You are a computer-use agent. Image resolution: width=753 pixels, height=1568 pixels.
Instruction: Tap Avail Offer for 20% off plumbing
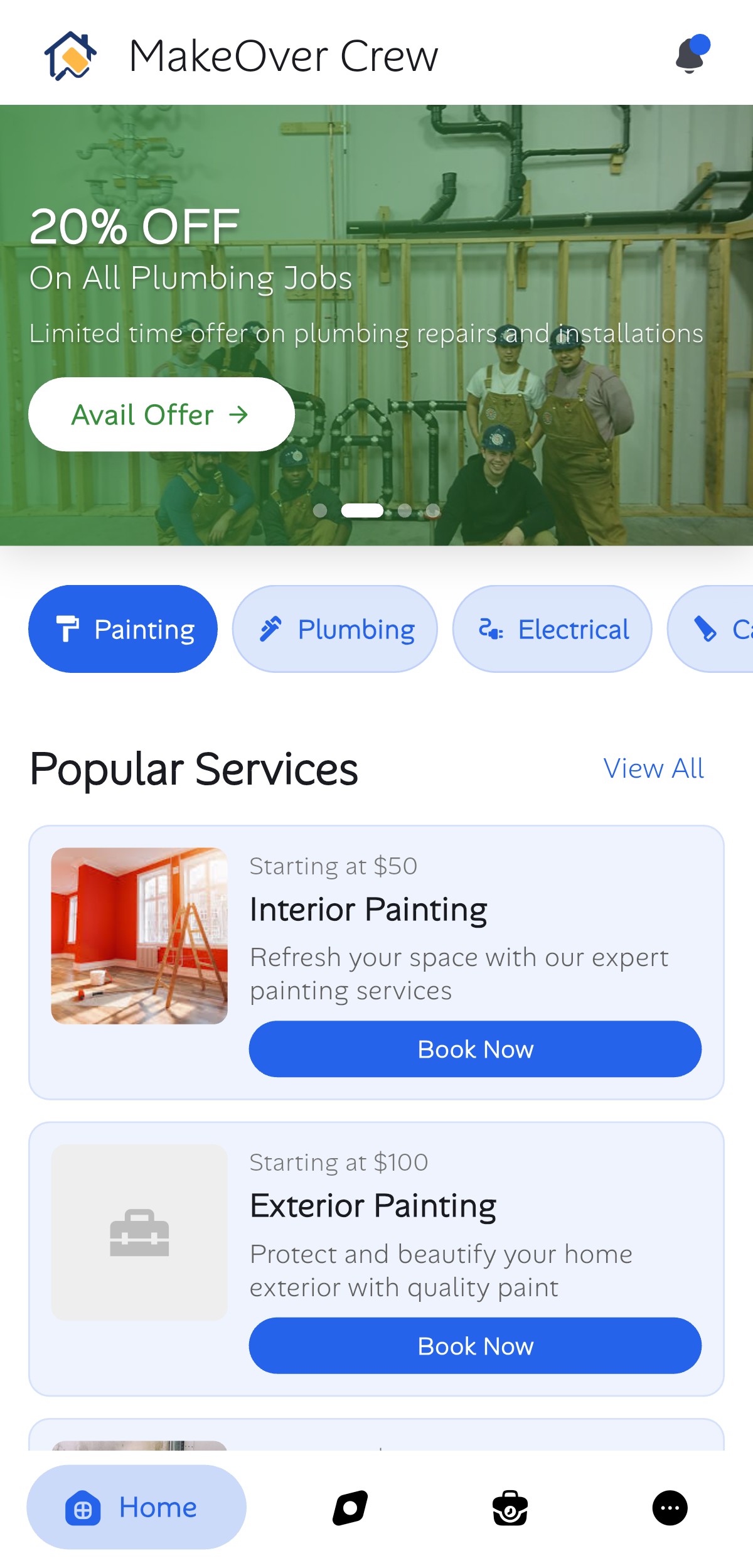[x=161, y=414]
